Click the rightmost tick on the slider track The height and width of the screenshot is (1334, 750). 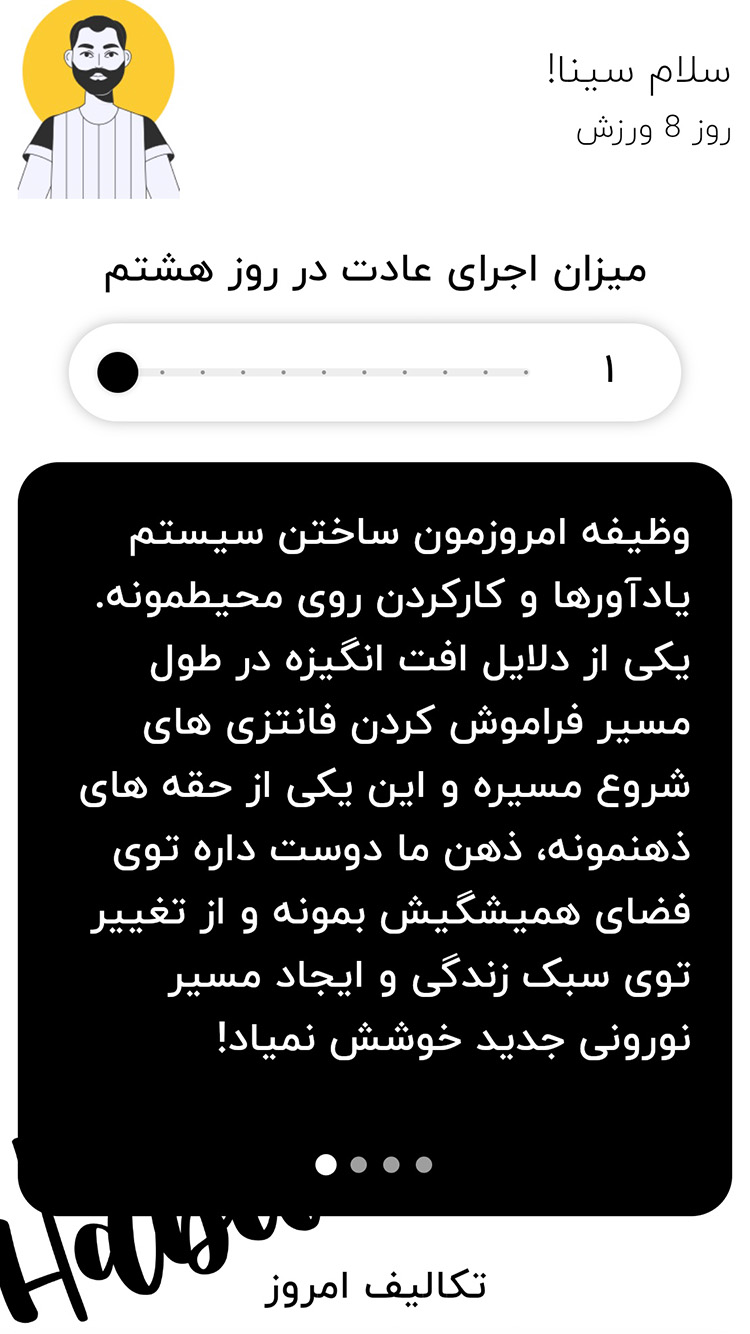(x=528, y=371)
